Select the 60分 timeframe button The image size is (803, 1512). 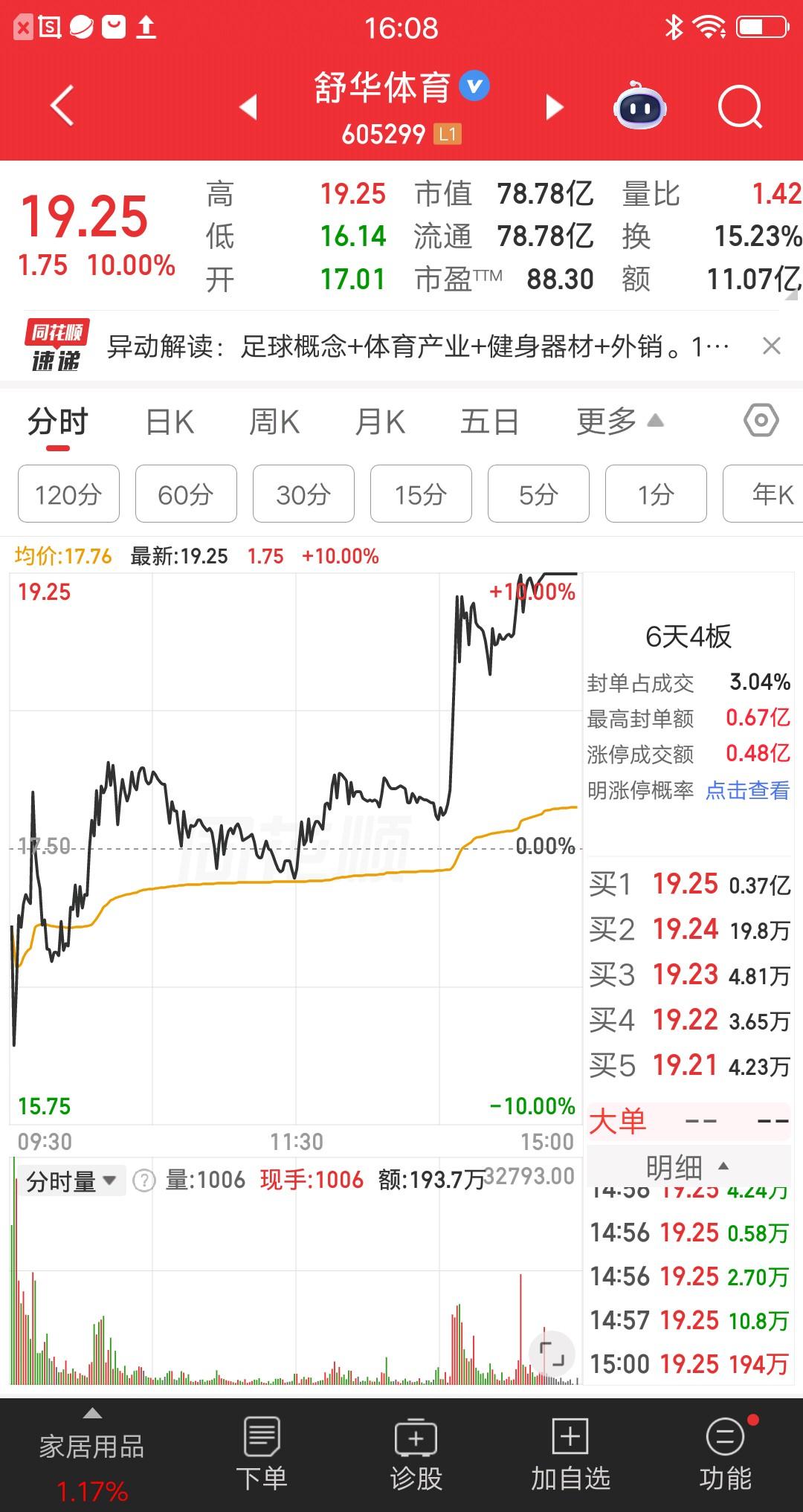point(185,494)
